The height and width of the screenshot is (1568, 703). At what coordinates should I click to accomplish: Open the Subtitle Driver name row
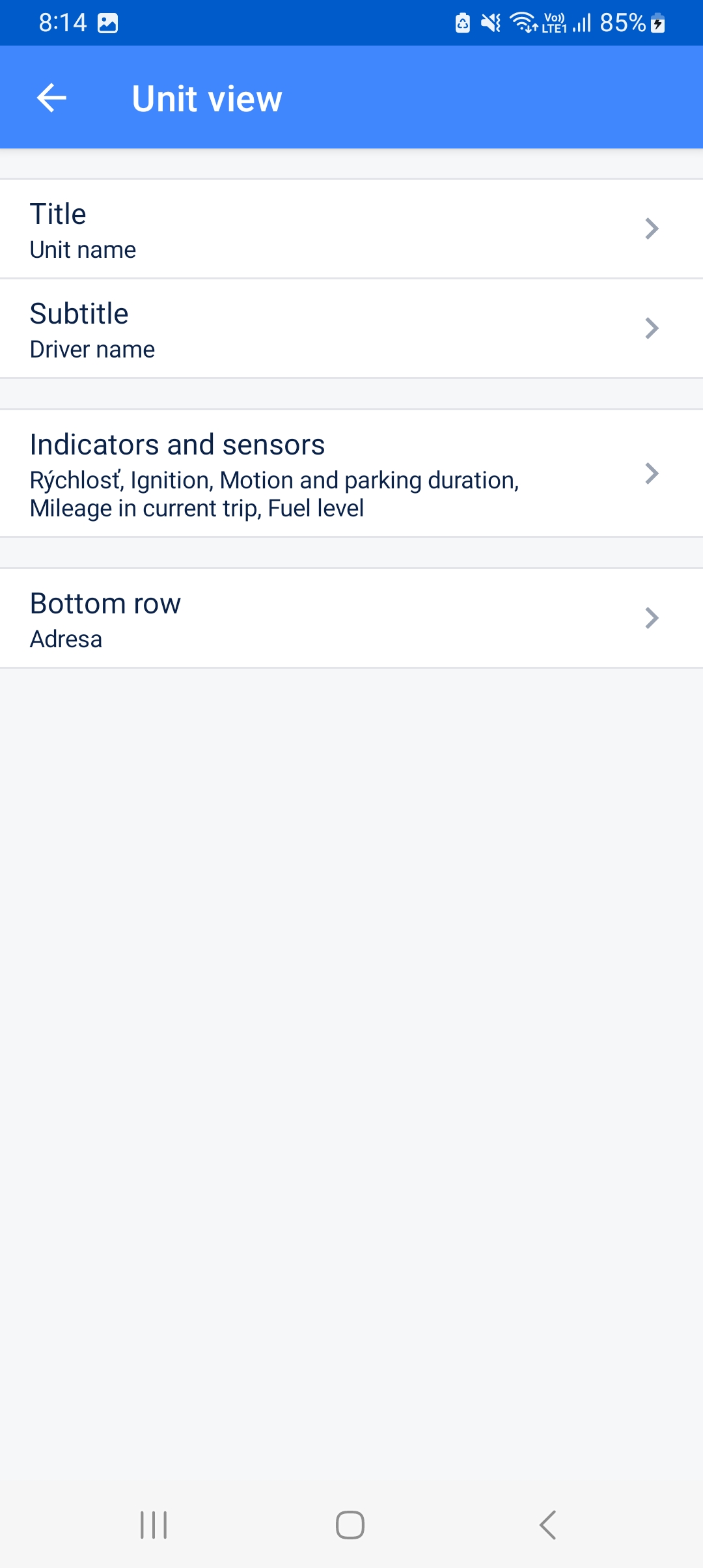click(x=351, y=329)
